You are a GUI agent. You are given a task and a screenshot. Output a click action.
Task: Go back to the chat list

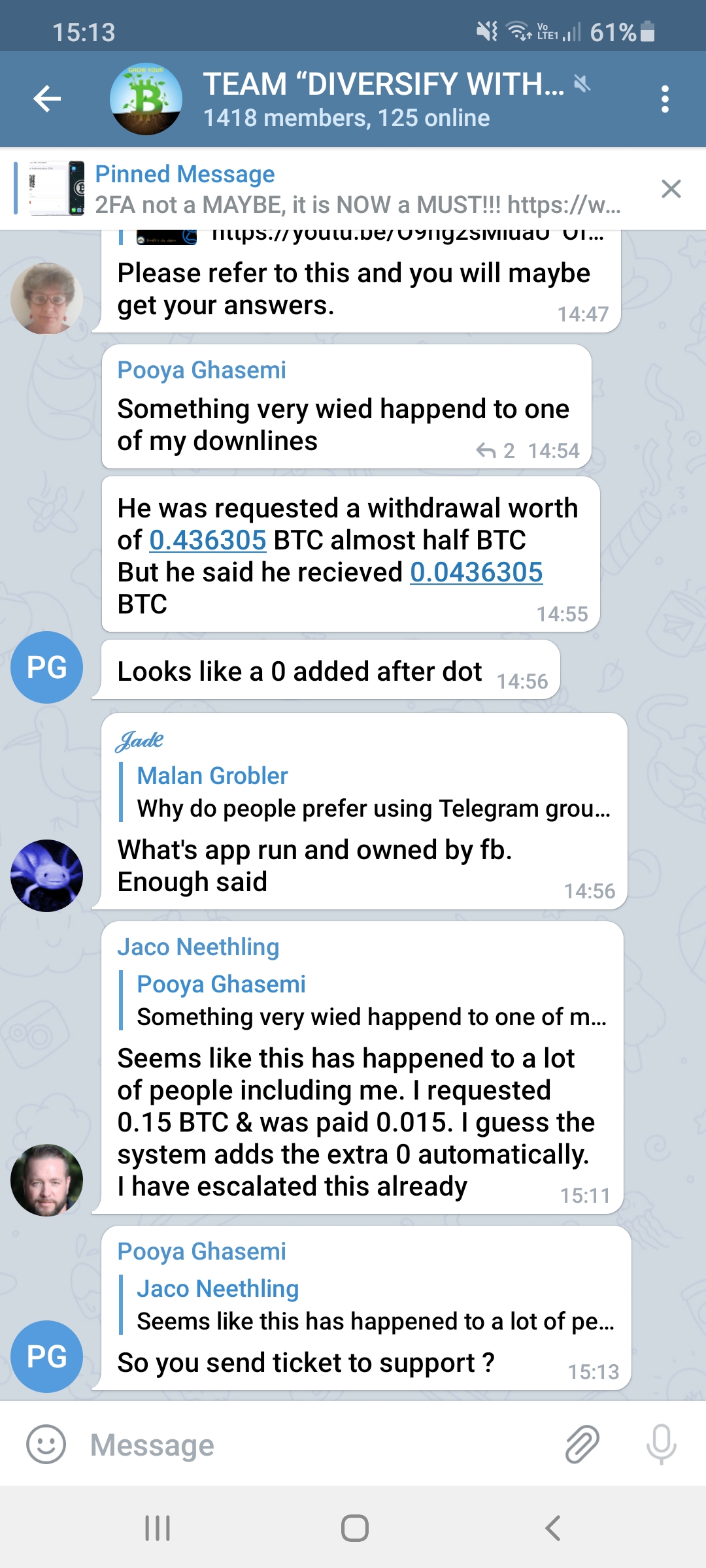point(47,99)
